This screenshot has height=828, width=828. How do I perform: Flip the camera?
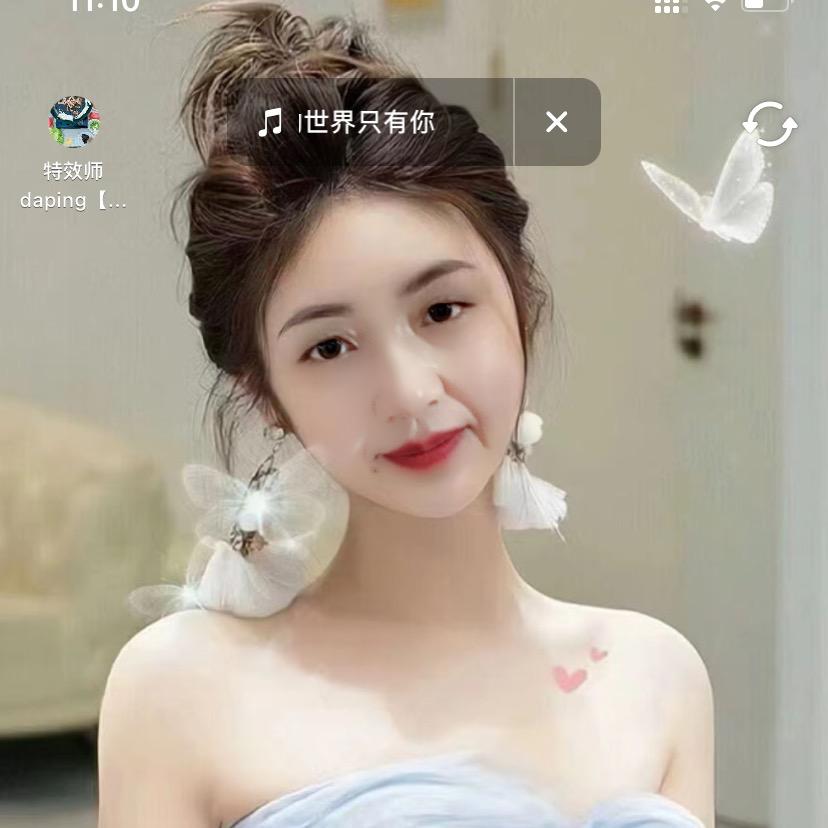pos(770,124)
